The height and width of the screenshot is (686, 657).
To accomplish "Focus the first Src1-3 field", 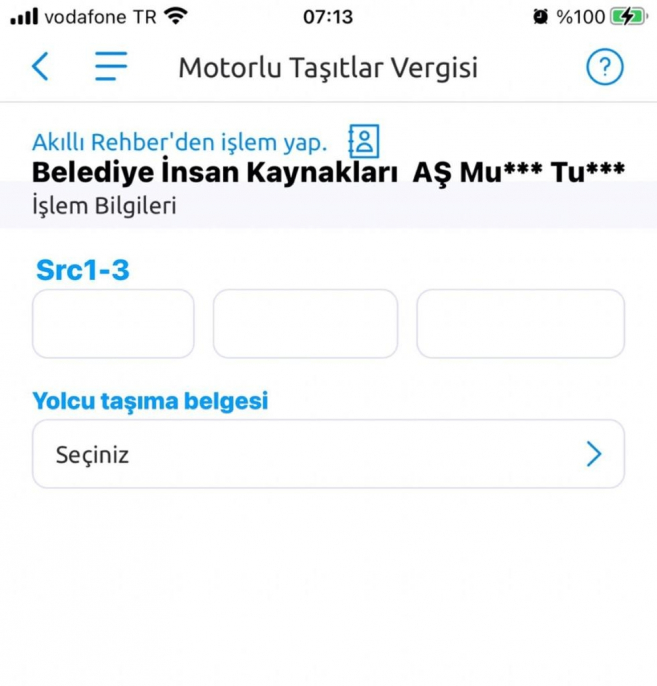I will (x=113, y=324).
